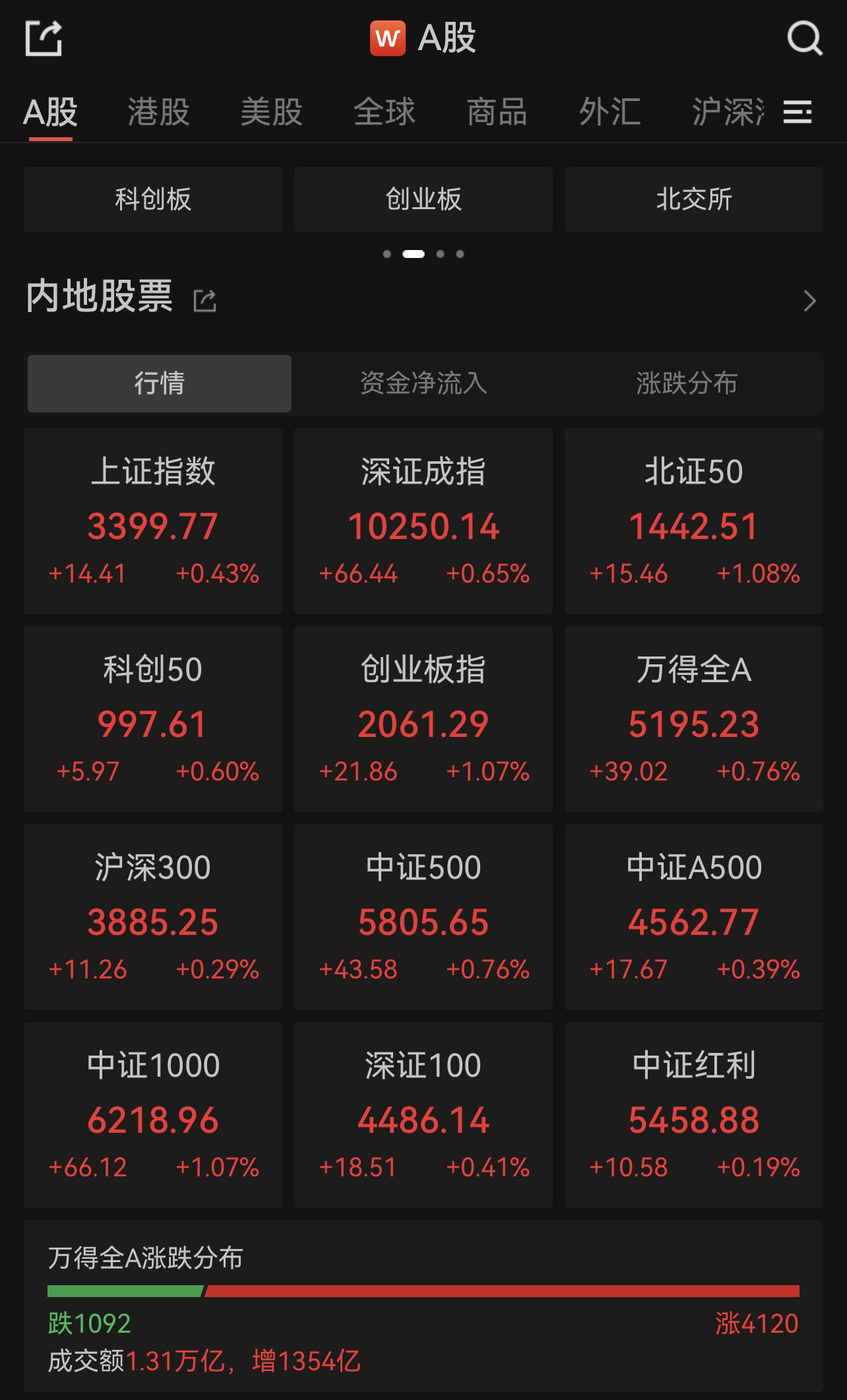Viewport: 847px width, 1400px height.
Task: Open the search magnifier icon
Action: click(804, 38)
